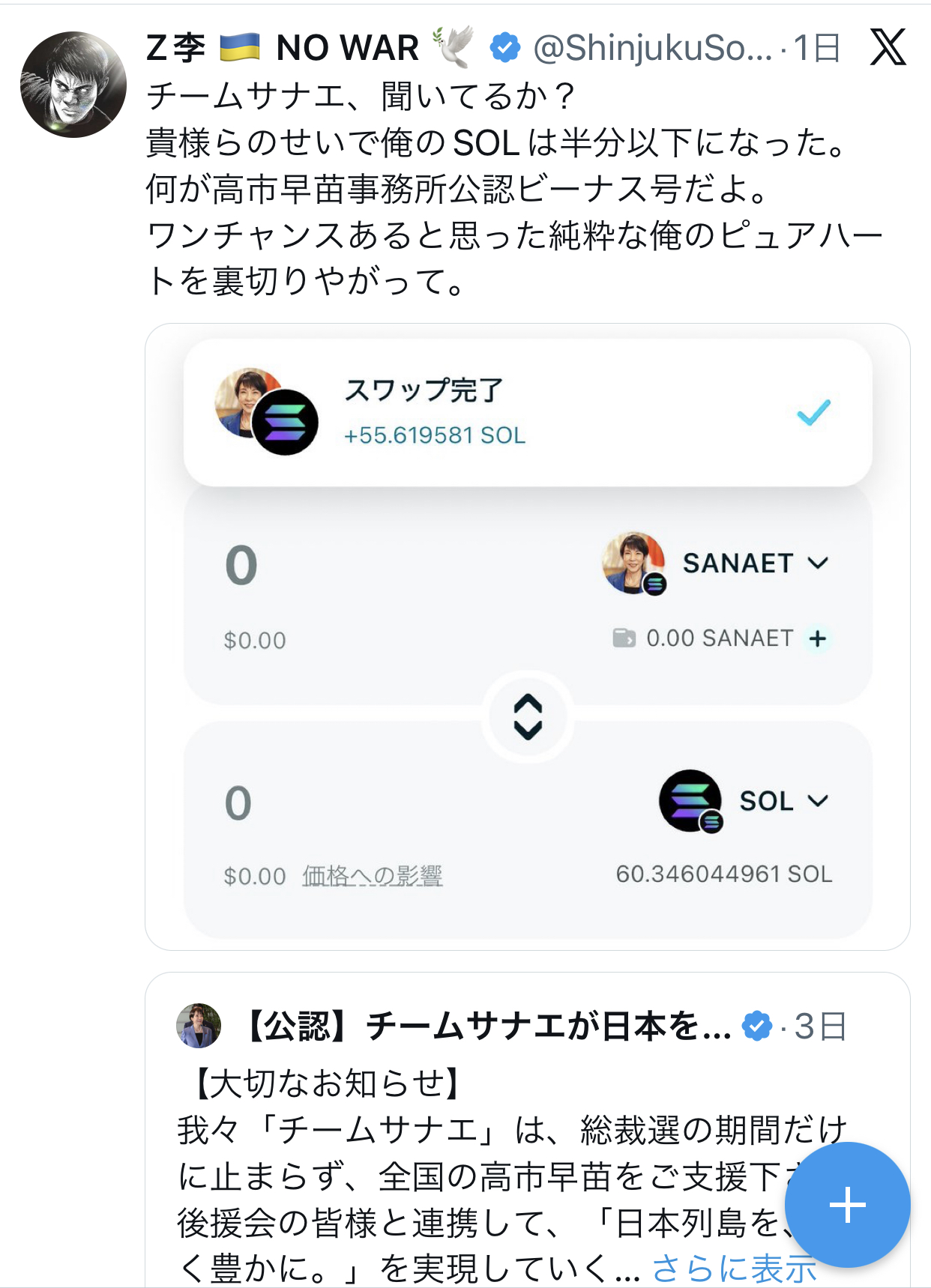Open the Grok/X icon on the tweet
The width and height of the screenshot is (931, 1288).
click(888, 47)
